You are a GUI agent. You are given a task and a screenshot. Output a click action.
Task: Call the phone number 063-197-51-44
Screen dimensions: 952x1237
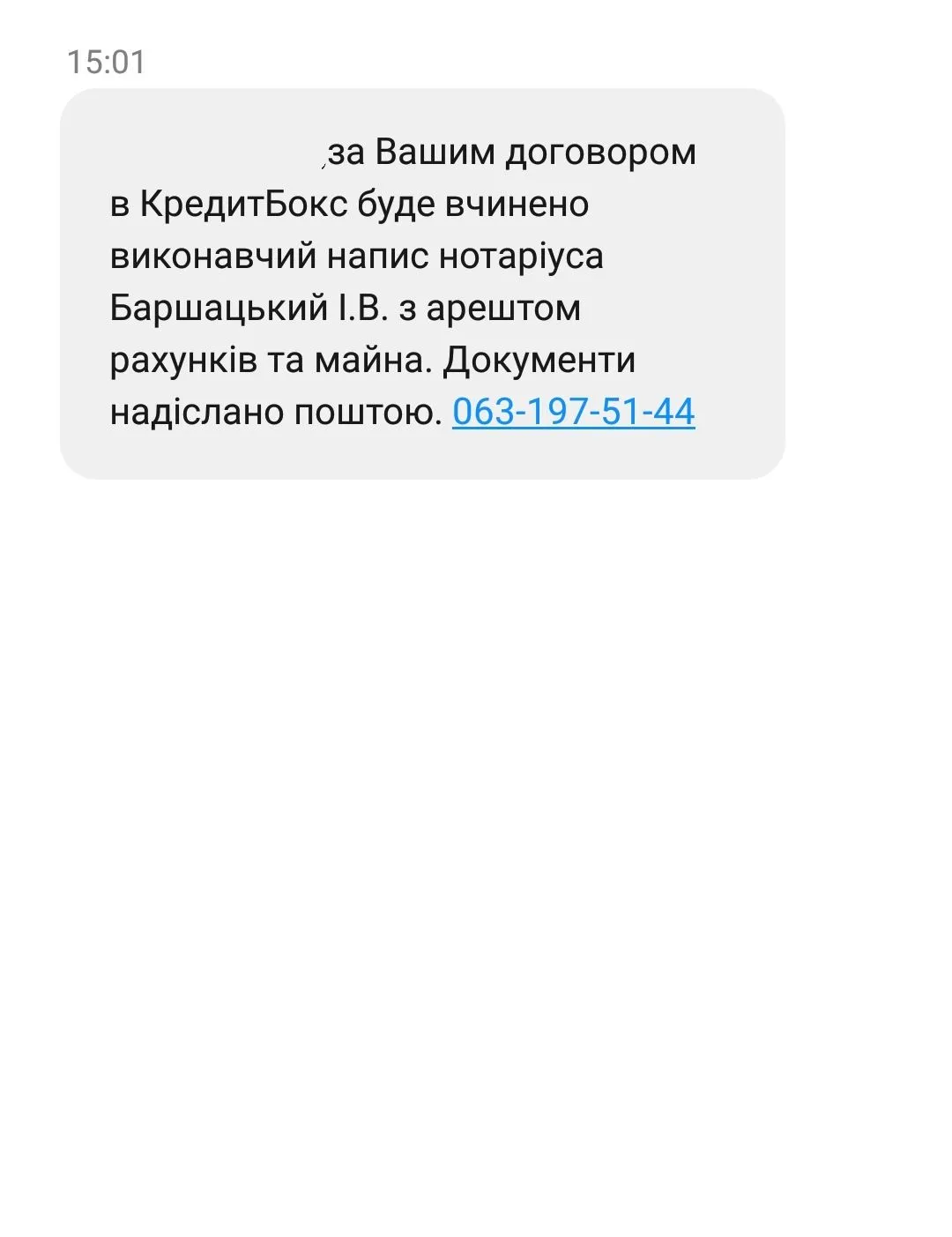point(573,412)
